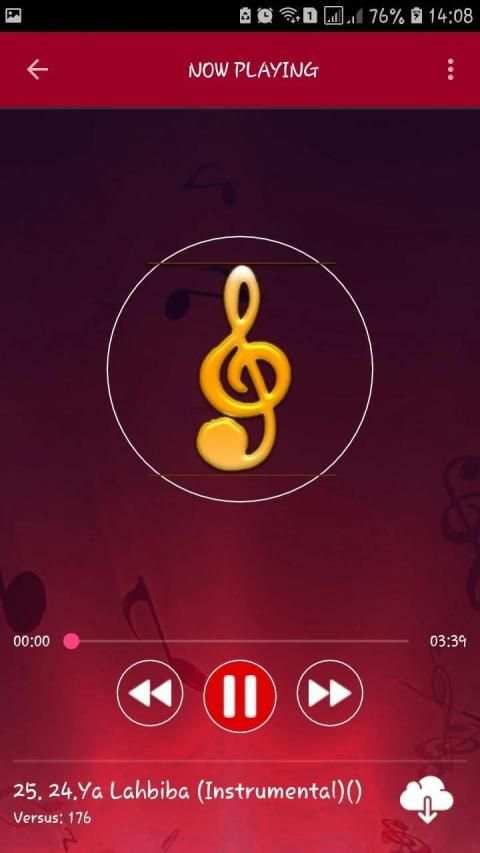This screenshot has width=480, height=853.
Task: Skip to the previous track
Action: (x=150, y=694)
